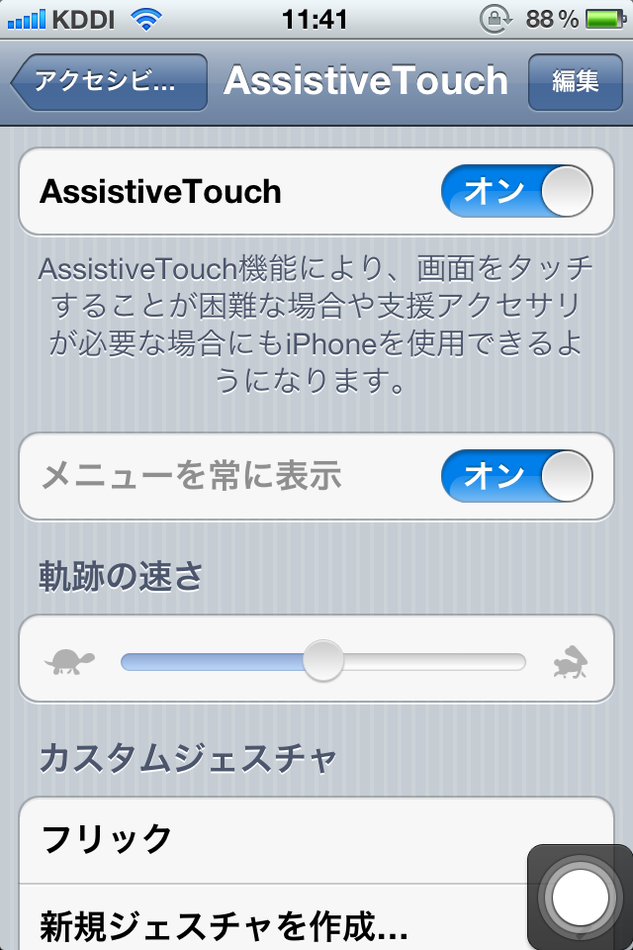This screenshot has height=950, width=633.
Task: Turn off the AssistiveTouch switch
Action: [516, 192]
